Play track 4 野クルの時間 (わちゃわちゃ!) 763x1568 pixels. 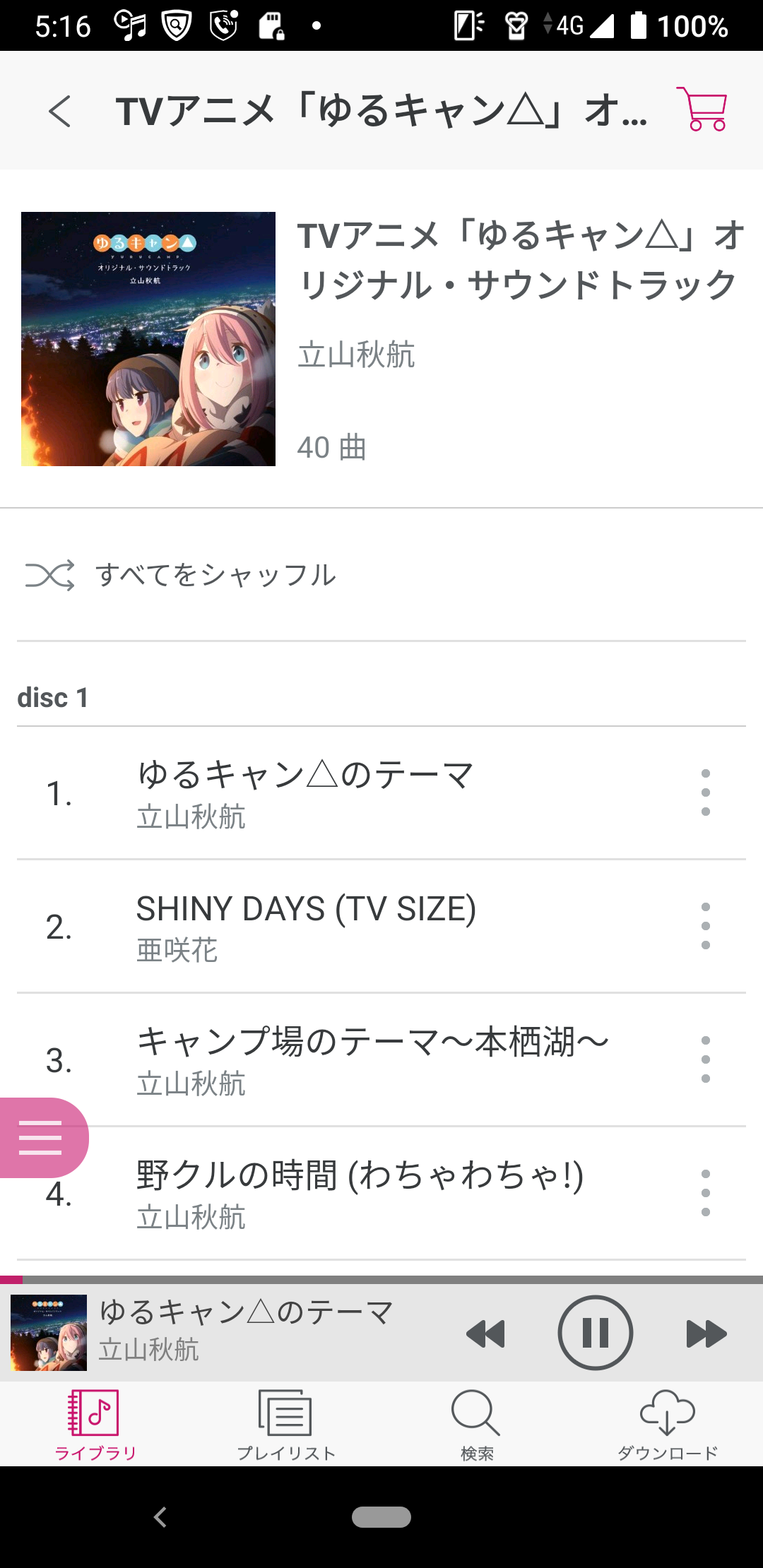pos(360,1193)
